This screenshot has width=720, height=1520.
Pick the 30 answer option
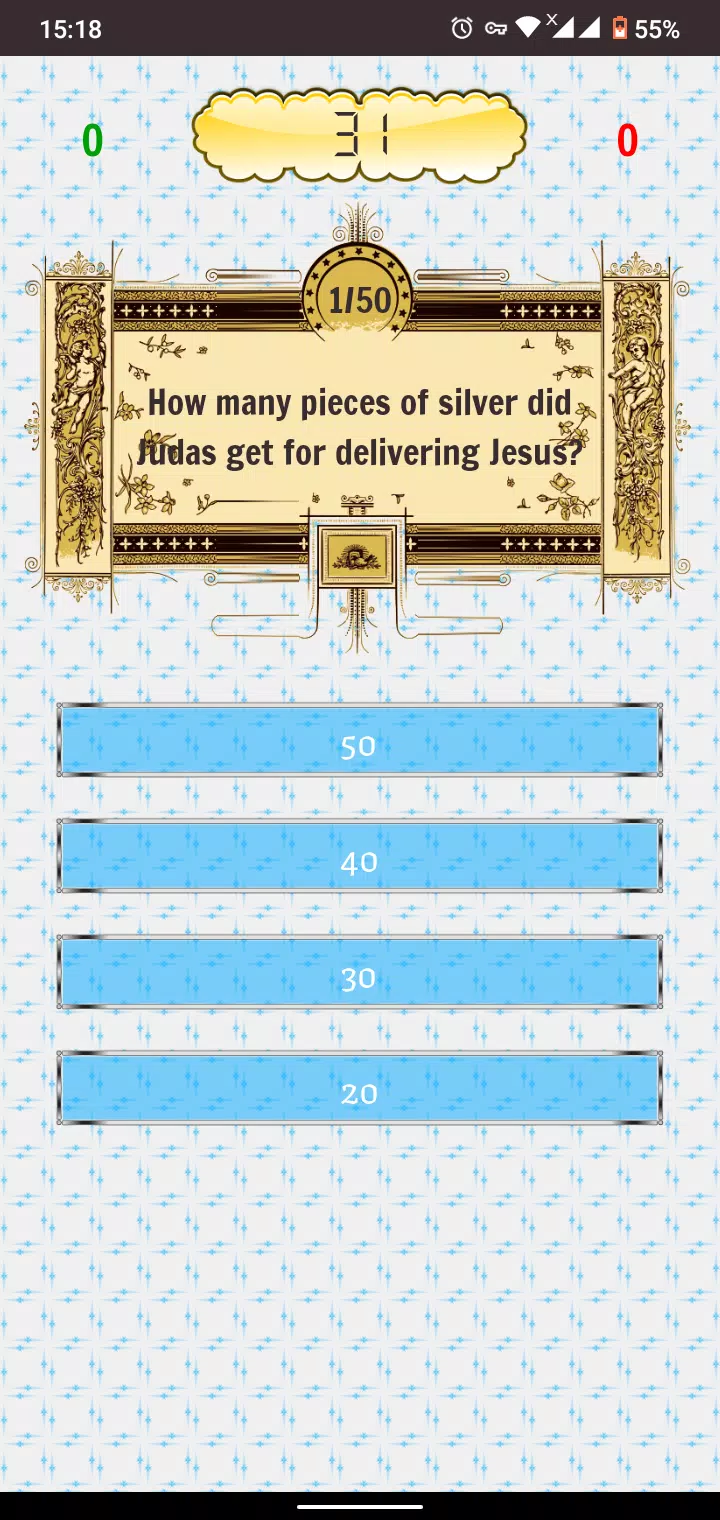click(x=359, y=973)
